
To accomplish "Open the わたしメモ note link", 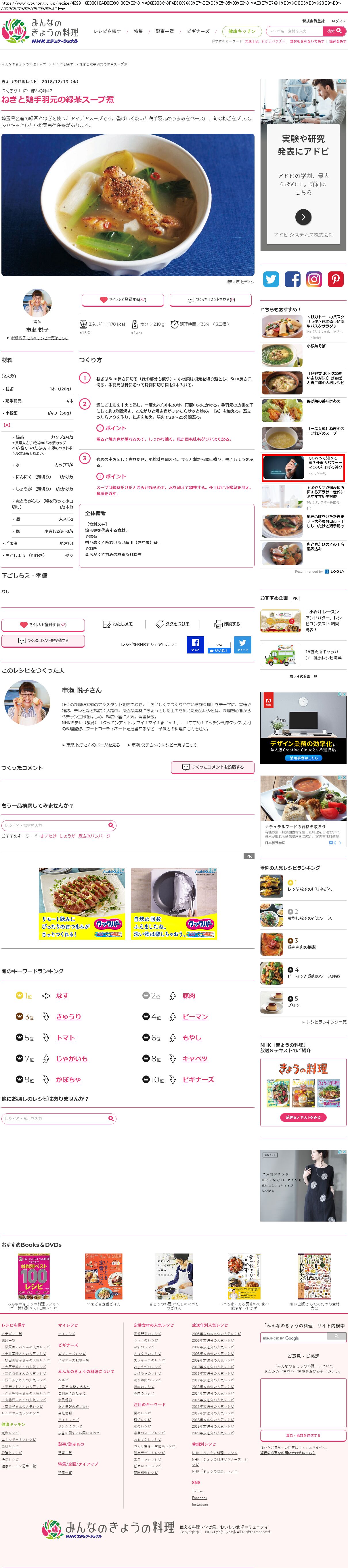I will pos(118,624).
